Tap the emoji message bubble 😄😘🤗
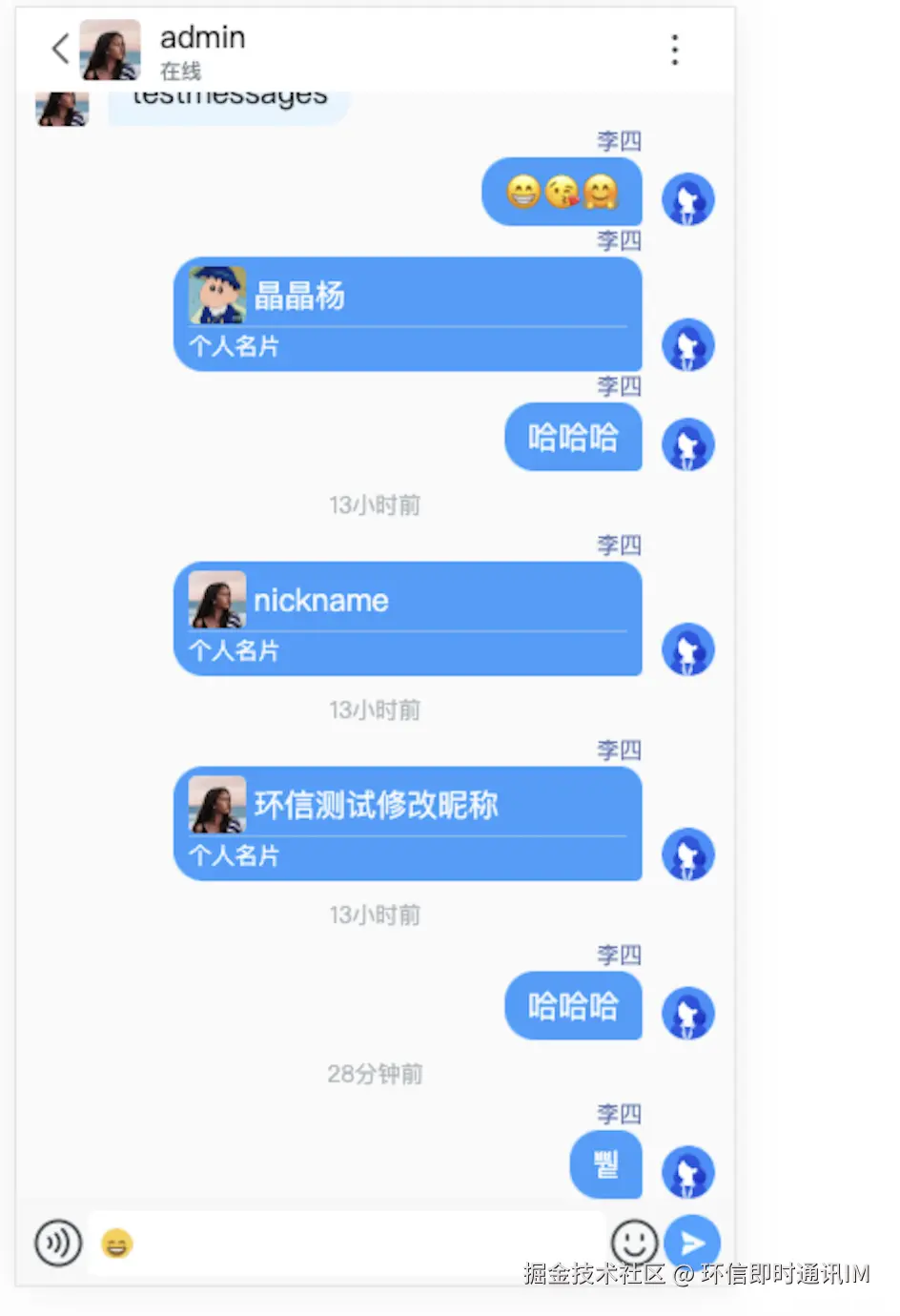Image resolution: width=900 pixels, height=1316 pixels. pos(561,193)
